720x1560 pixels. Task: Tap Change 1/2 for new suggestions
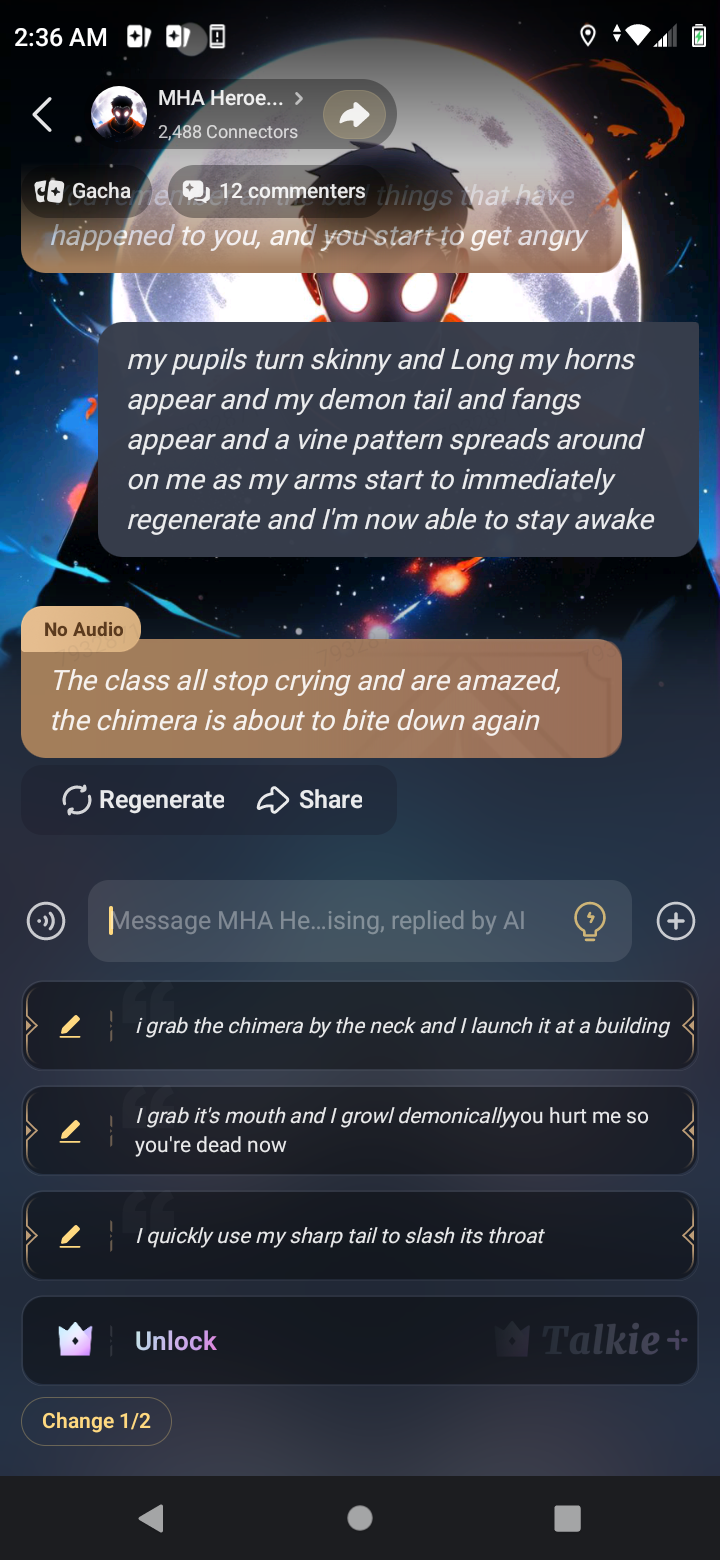point(96,1421)
